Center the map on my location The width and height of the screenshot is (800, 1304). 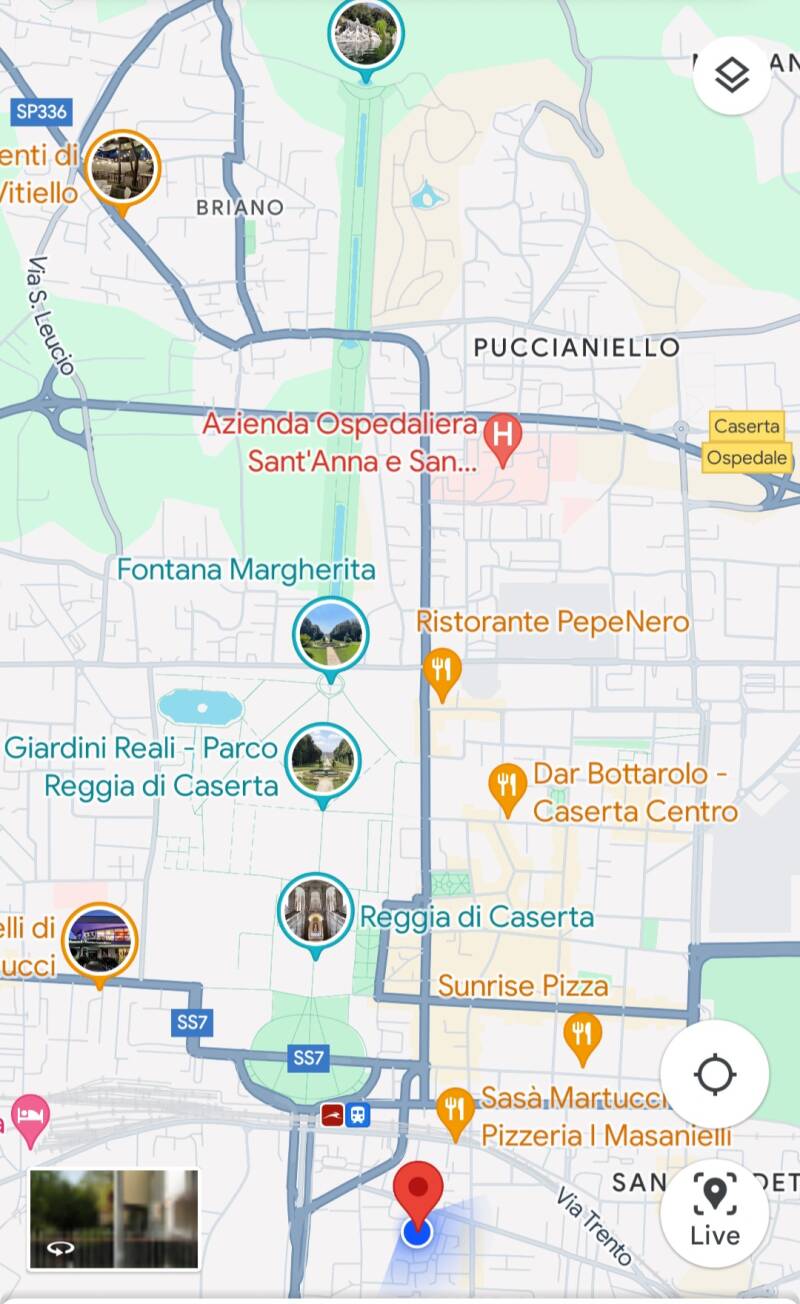tap(714, 1075)
